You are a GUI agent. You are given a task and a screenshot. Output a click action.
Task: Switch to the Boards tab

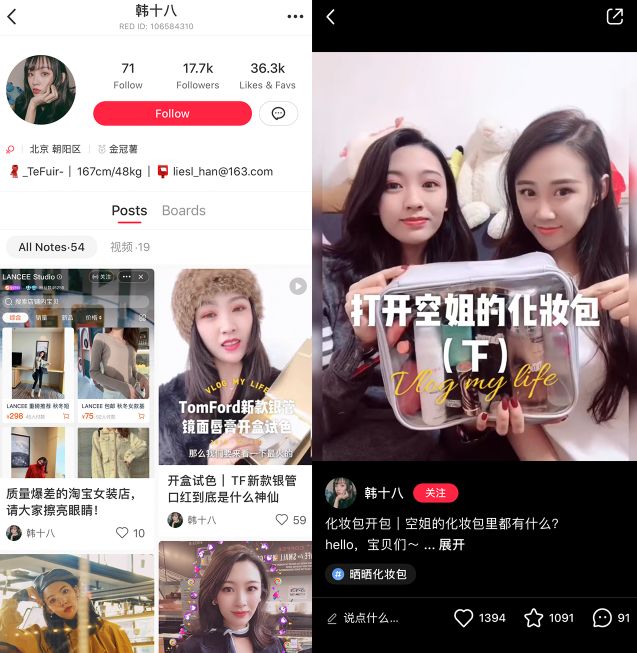[183, 211]
